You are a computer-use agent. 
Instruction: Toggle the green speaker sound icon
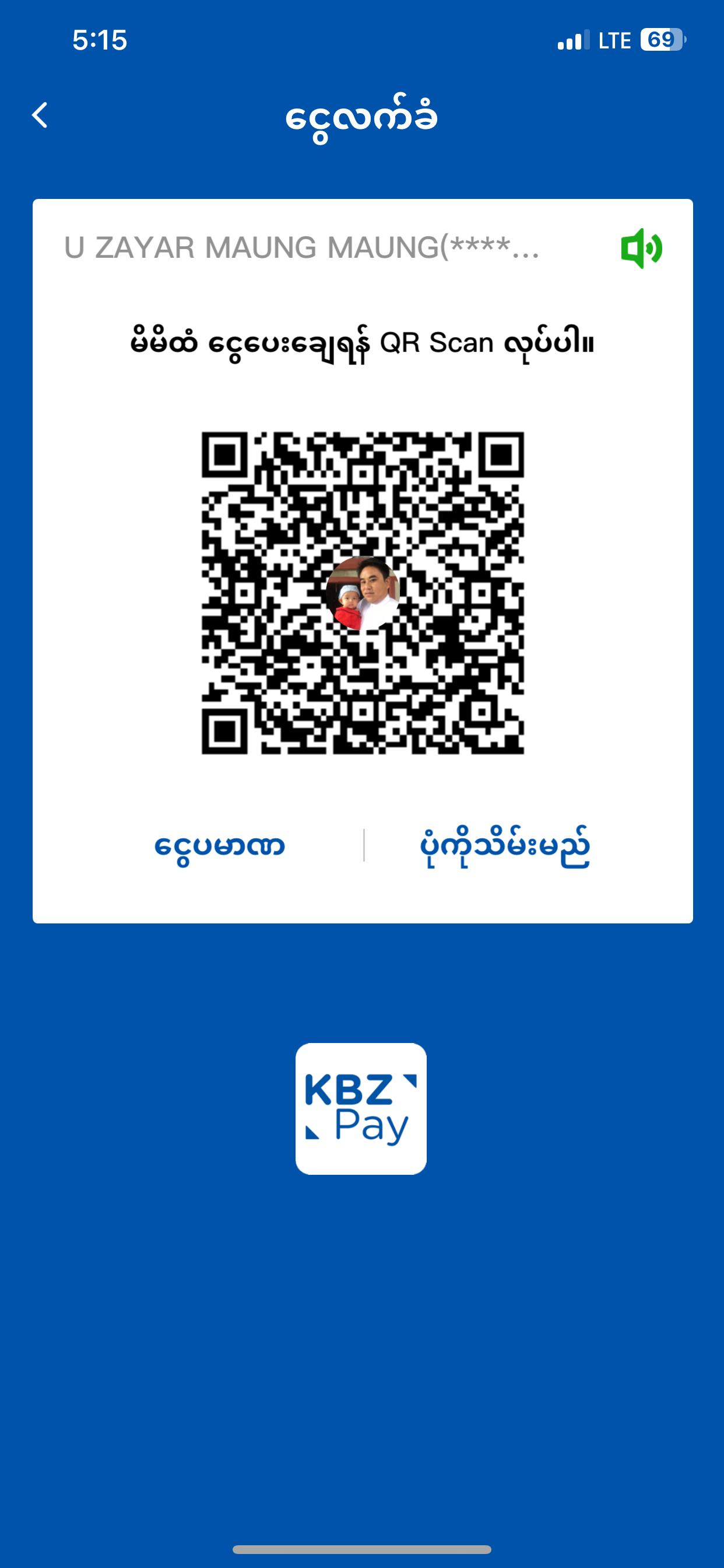[641, 249]
